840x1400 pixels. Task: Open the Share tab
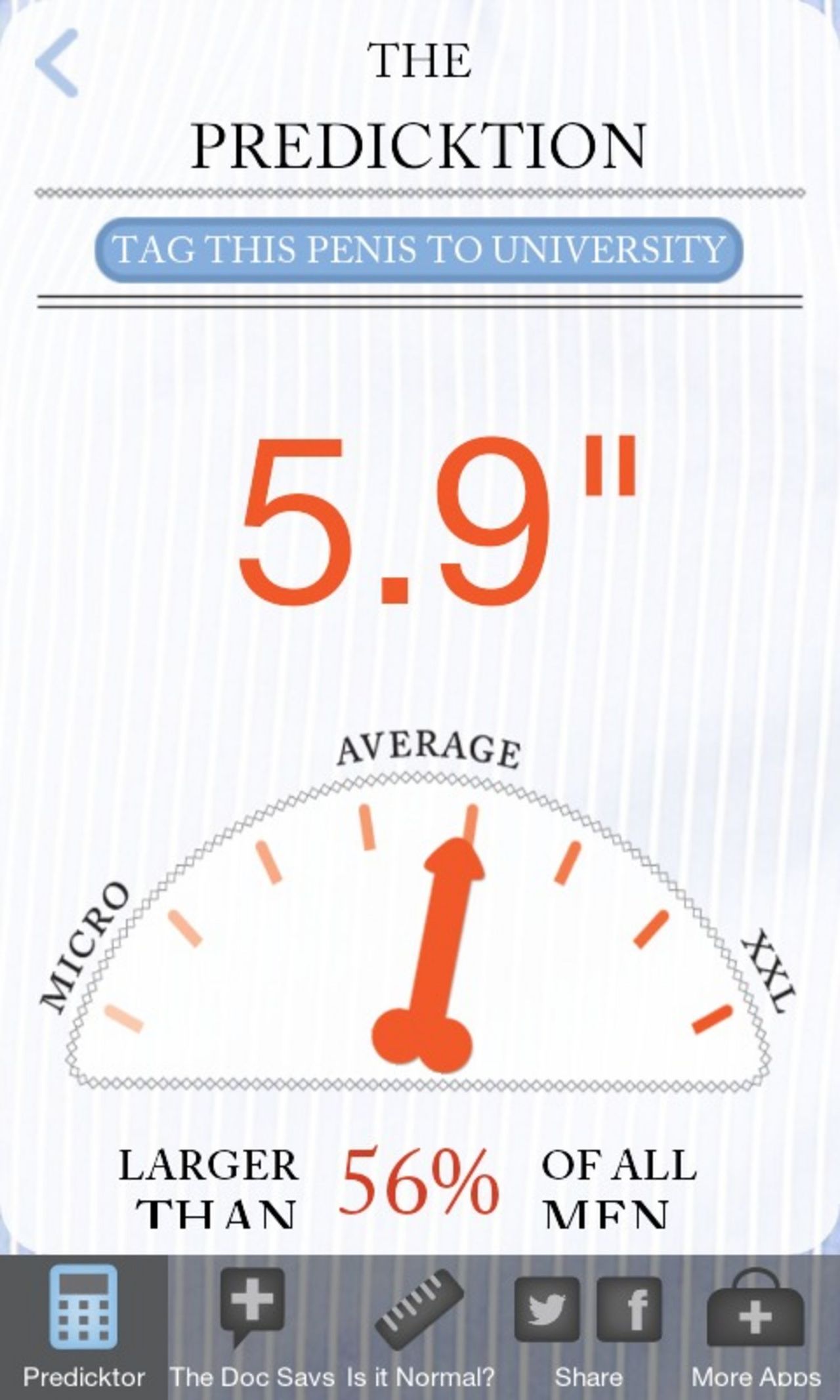pos(588,1325)
